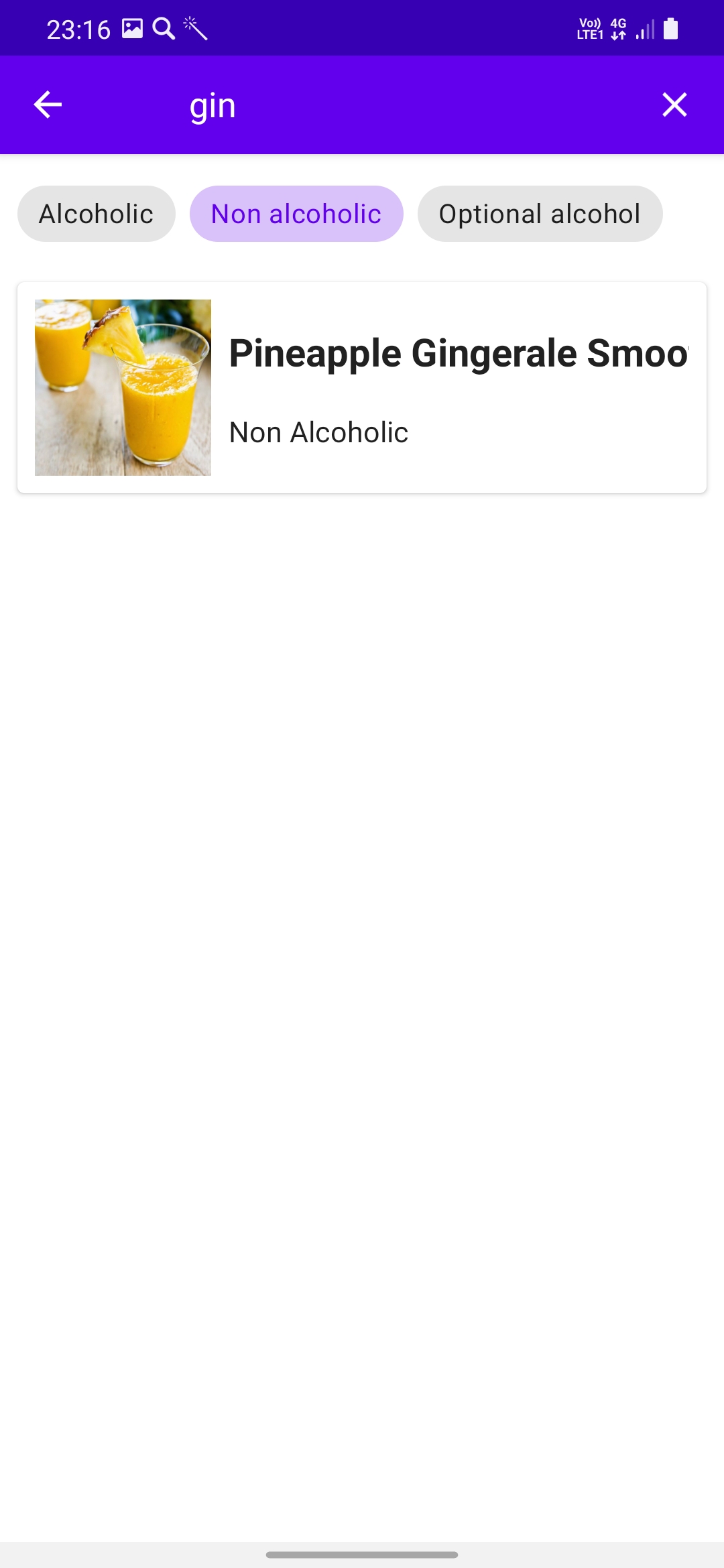This screenshot has width=724, height=1568.
Task: Enable the Alcoholic filter
Action: click(x=95, y=213)
